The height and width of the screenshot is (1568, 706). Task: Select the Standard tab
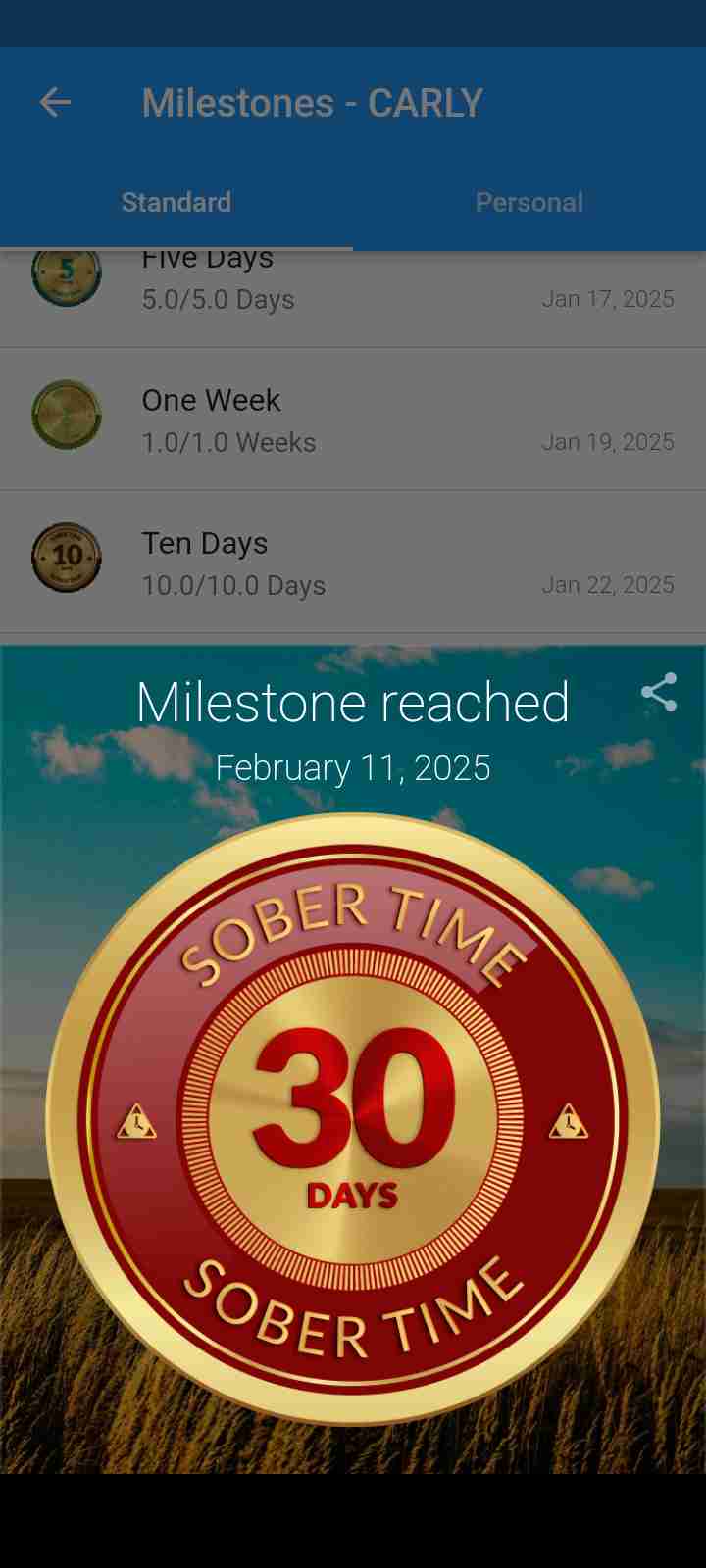[176, 202]
